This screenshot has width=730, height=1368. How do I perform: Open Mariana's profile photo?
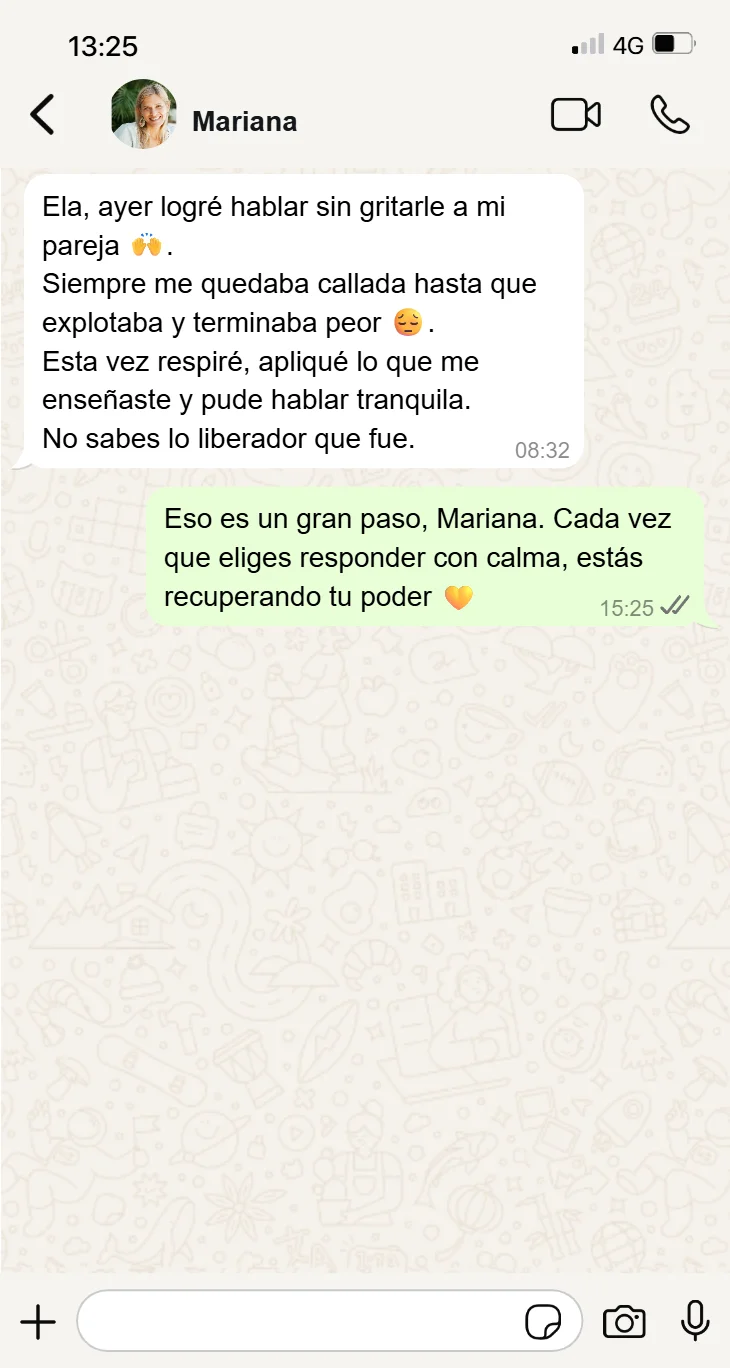click(144, 115)
